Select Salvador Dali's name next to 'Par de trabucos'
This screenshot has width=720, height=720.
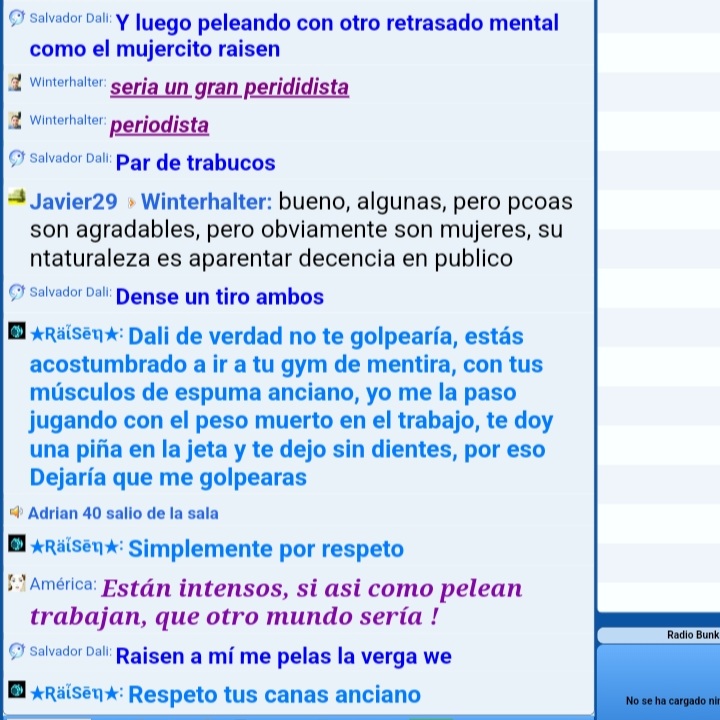tap(70, 158)
